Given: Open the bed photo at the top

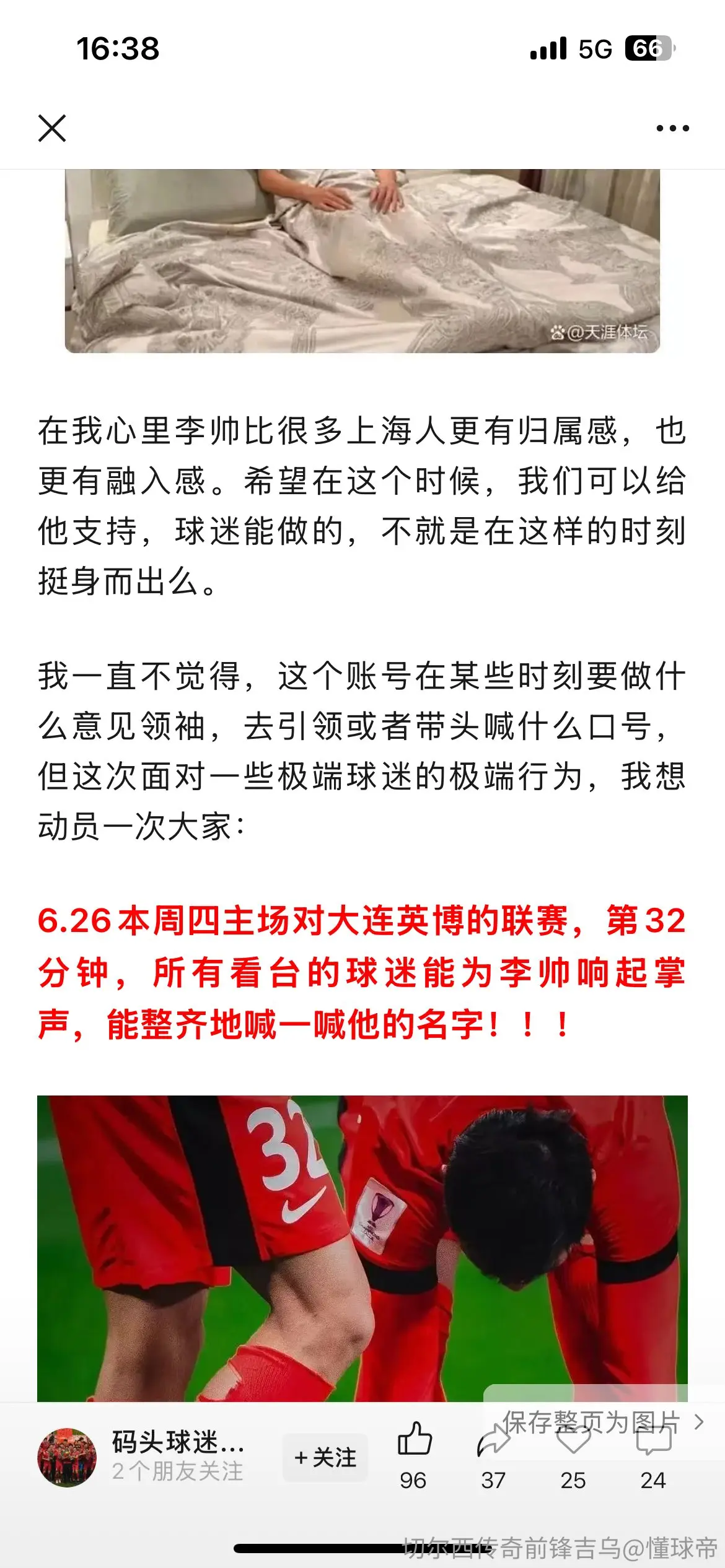Looking at the screenshot, I should point(362,261).
